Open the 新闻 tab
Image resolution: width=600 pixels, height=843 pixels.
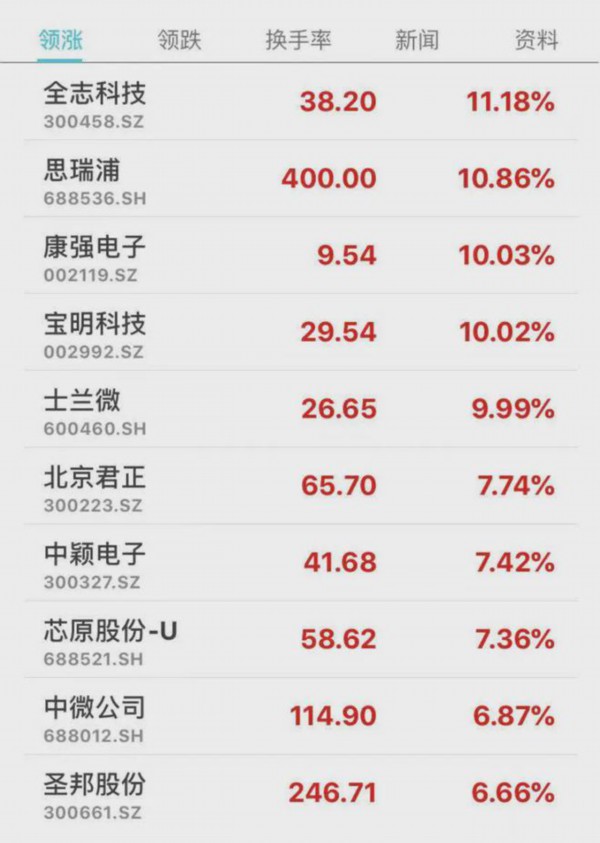click(x=416, y=40)
